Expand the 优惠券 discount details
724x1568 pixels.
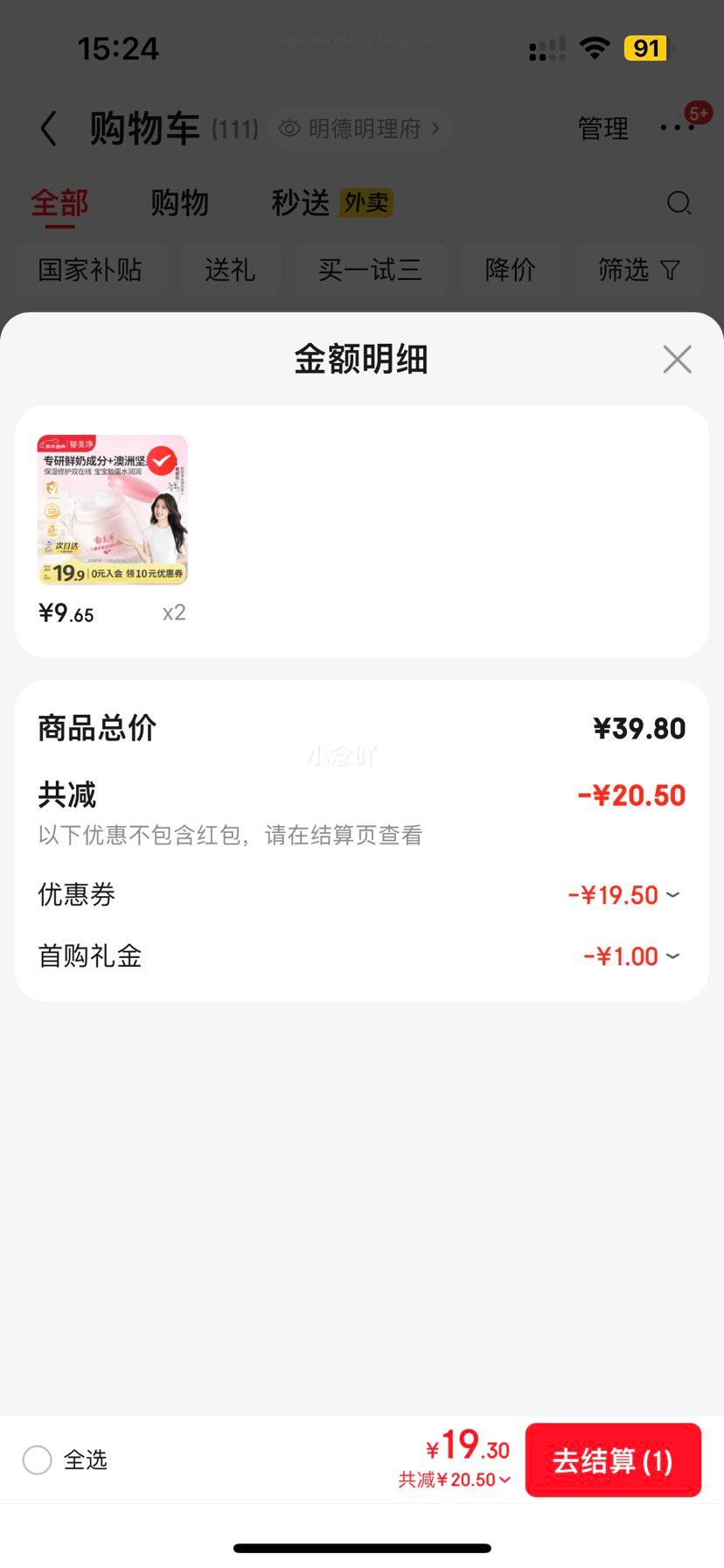[x=671, y=894]
